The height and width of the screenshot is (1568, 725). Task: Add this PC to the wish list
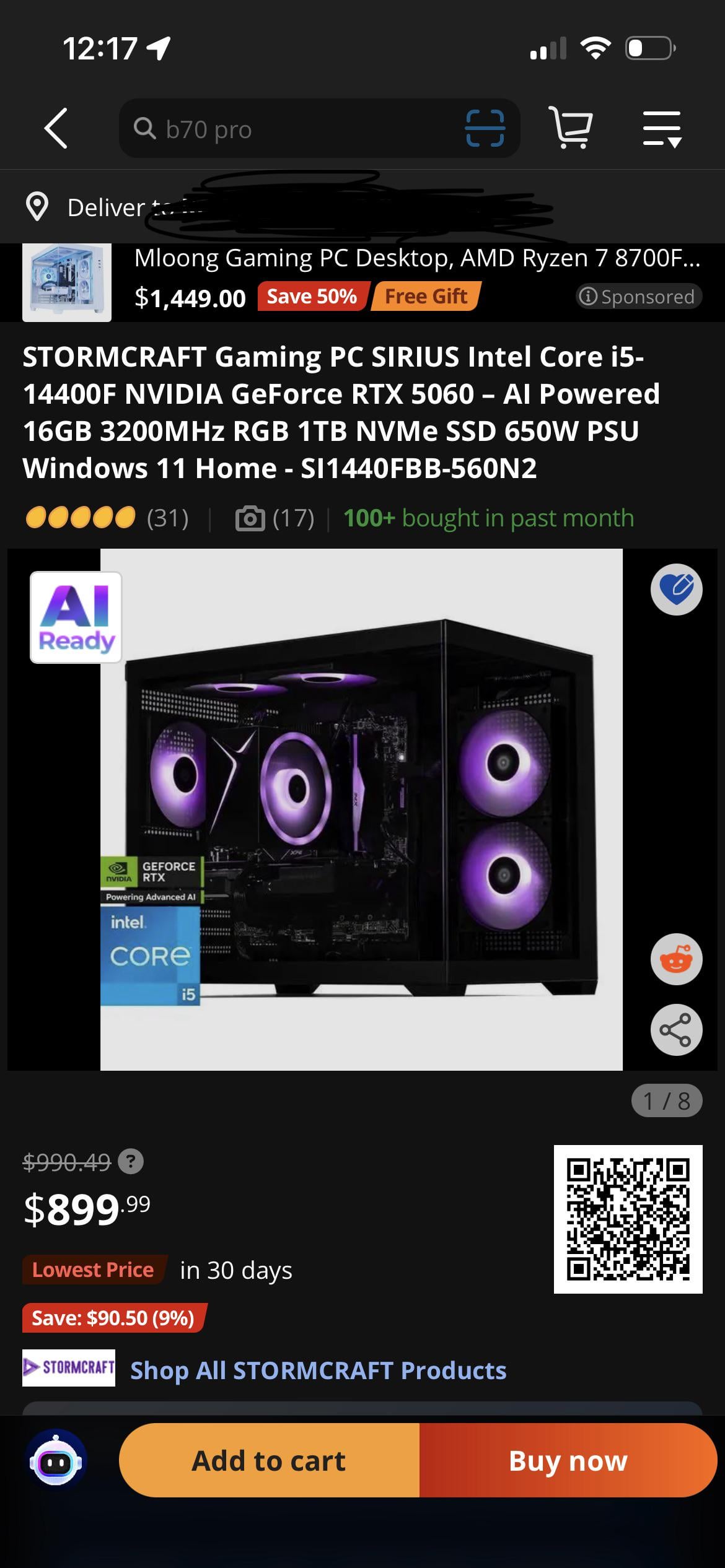pyautogui.click(x=677, y=589)
